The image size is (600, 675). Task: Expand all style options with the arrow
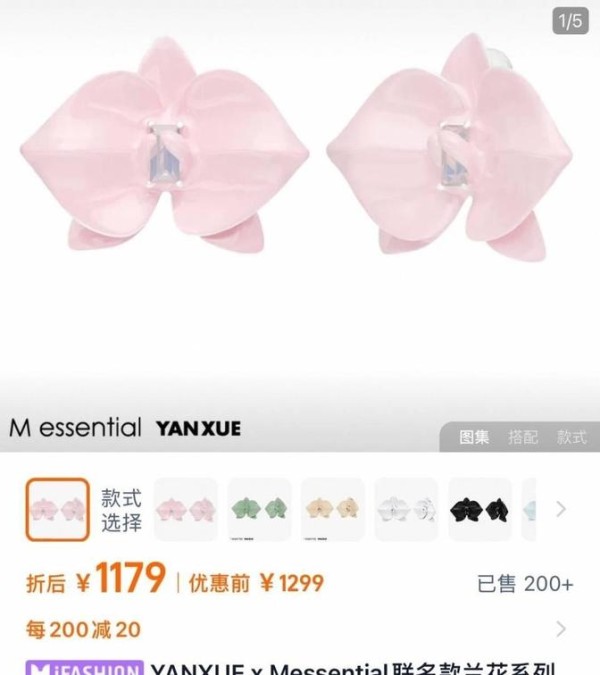click(x=561, y=509)
